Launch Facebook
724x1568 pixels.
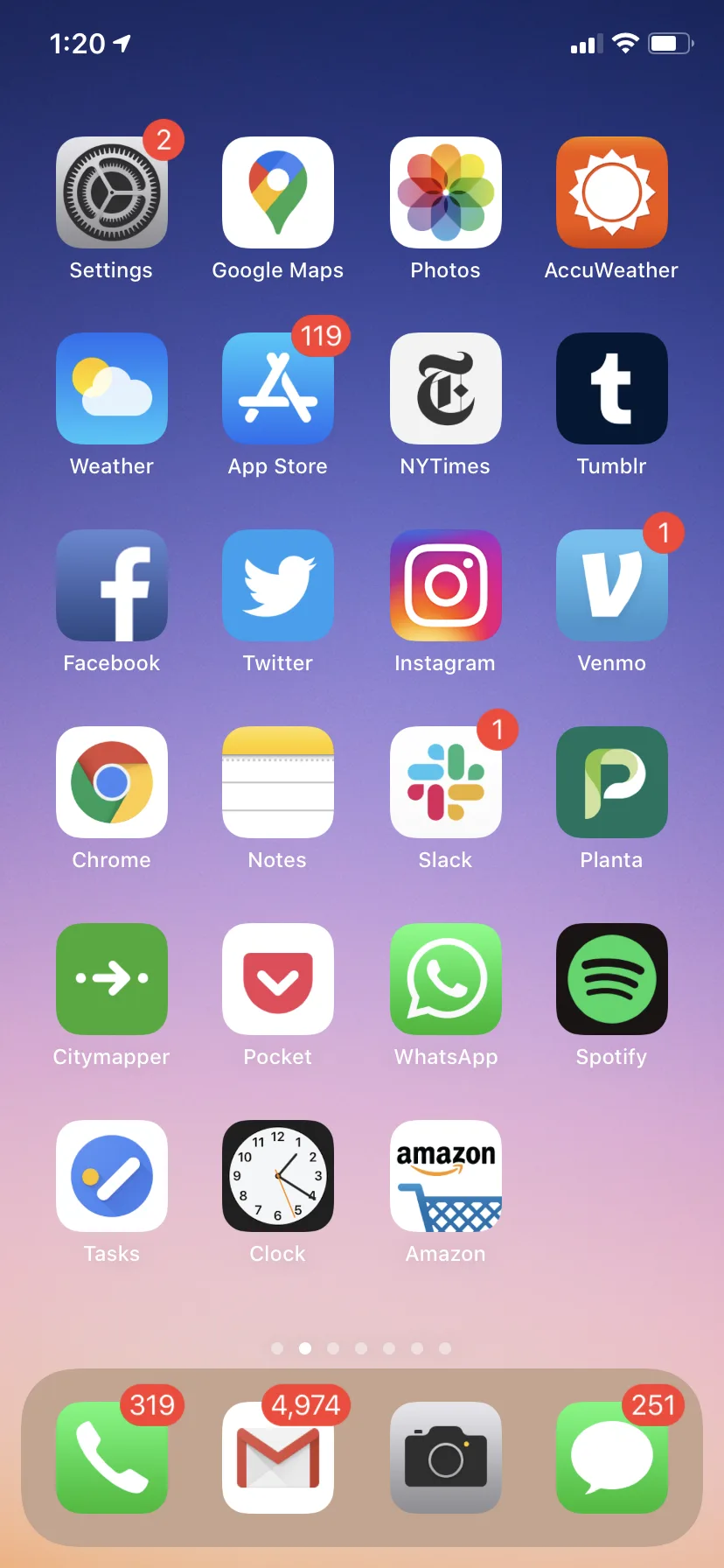(112, 585)
